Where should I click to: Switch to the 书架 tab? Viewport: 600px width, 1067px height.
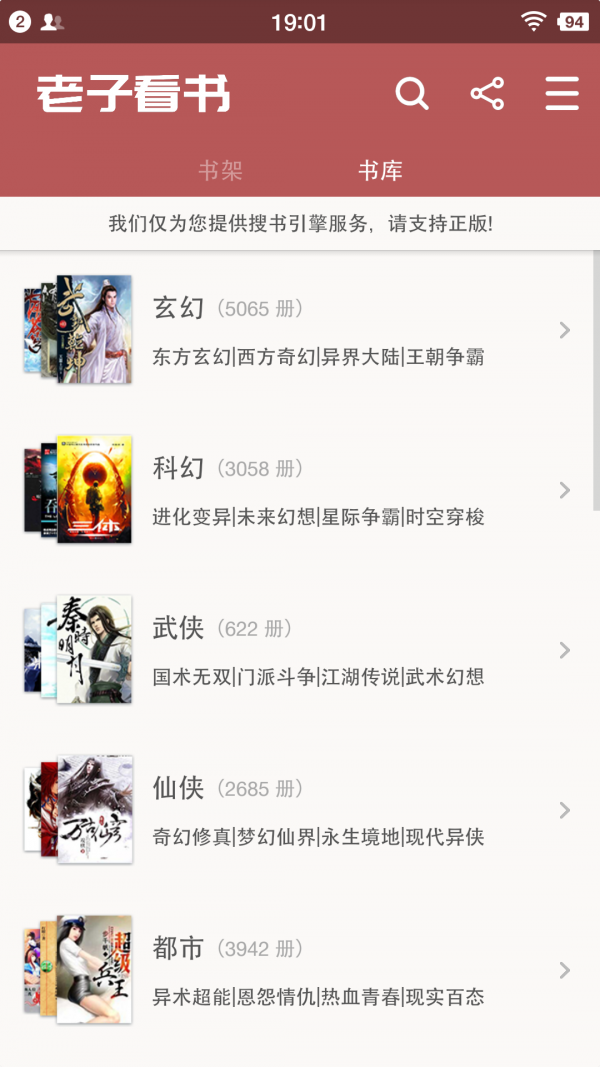[220, 171]
